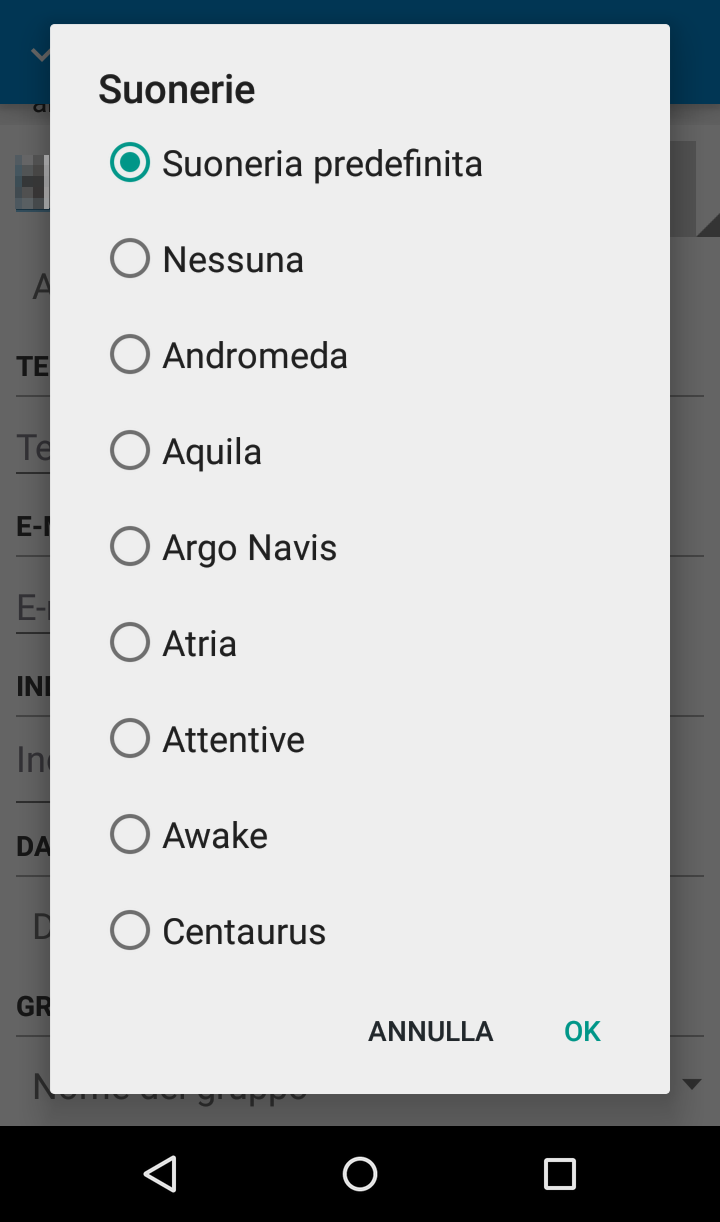Select the Suoneria predefinita option
720x1222 pixels.
(x=360, y=163)
